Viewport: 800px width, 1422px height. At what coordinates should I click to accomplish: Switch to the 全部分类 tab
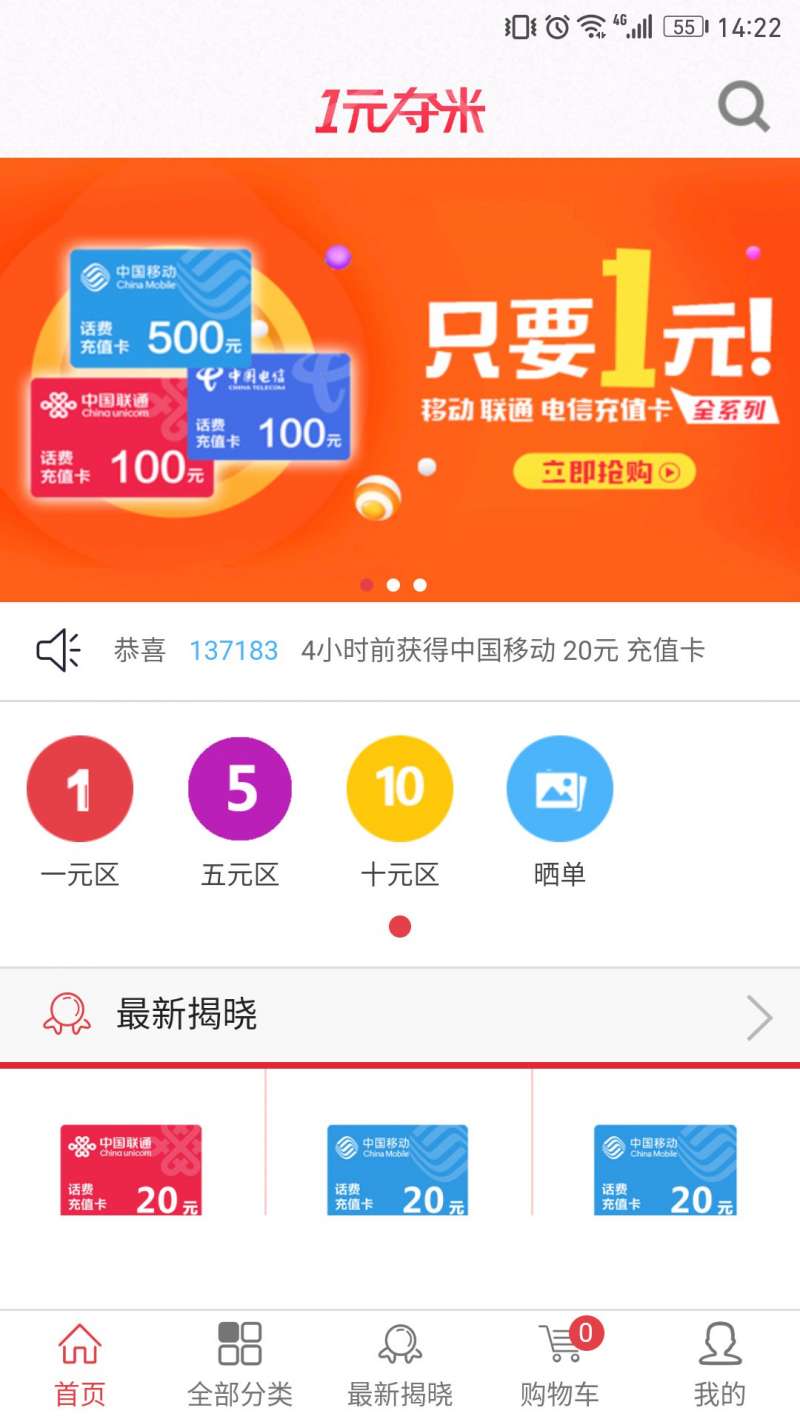point(240,1362)
